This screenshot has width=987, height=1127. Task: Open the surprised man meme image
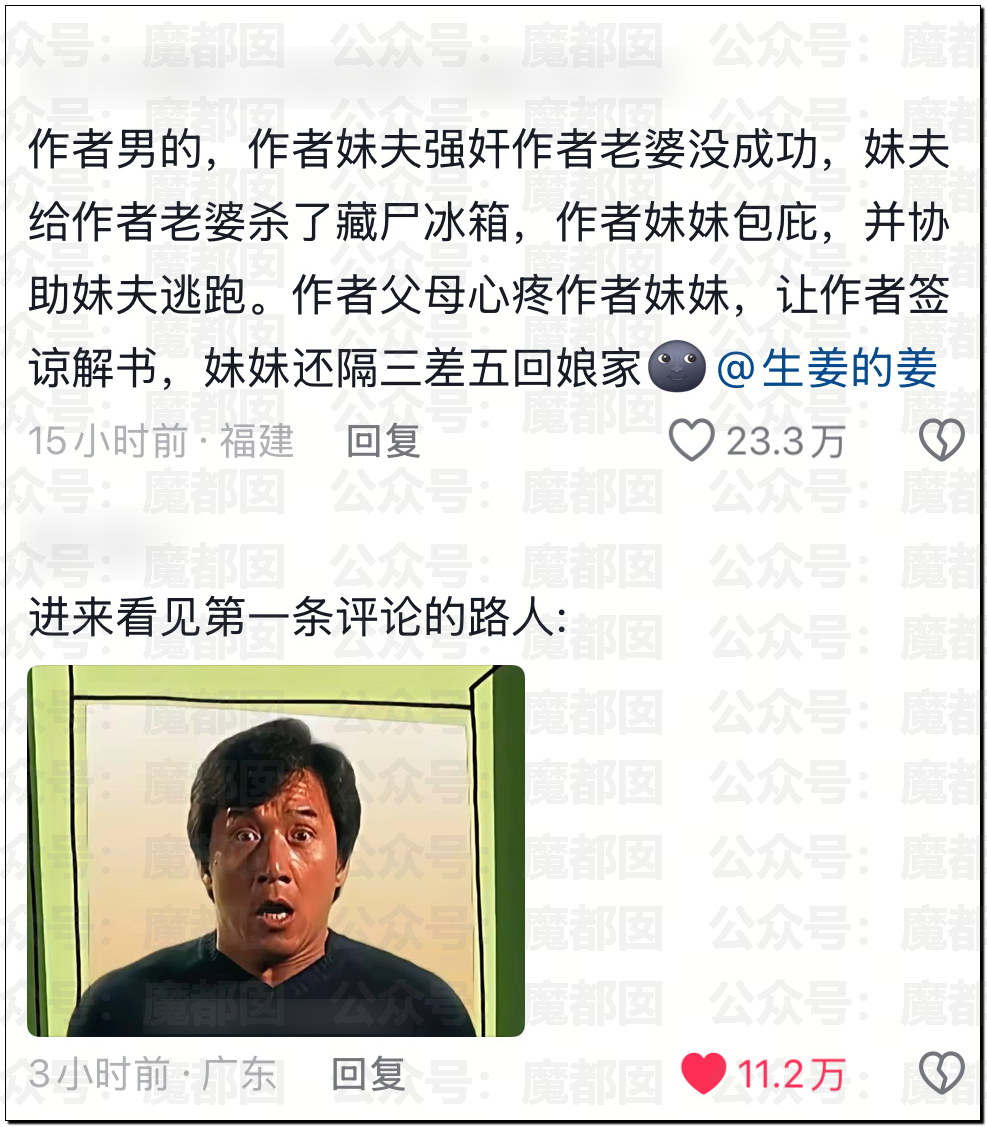coord(276,851)
